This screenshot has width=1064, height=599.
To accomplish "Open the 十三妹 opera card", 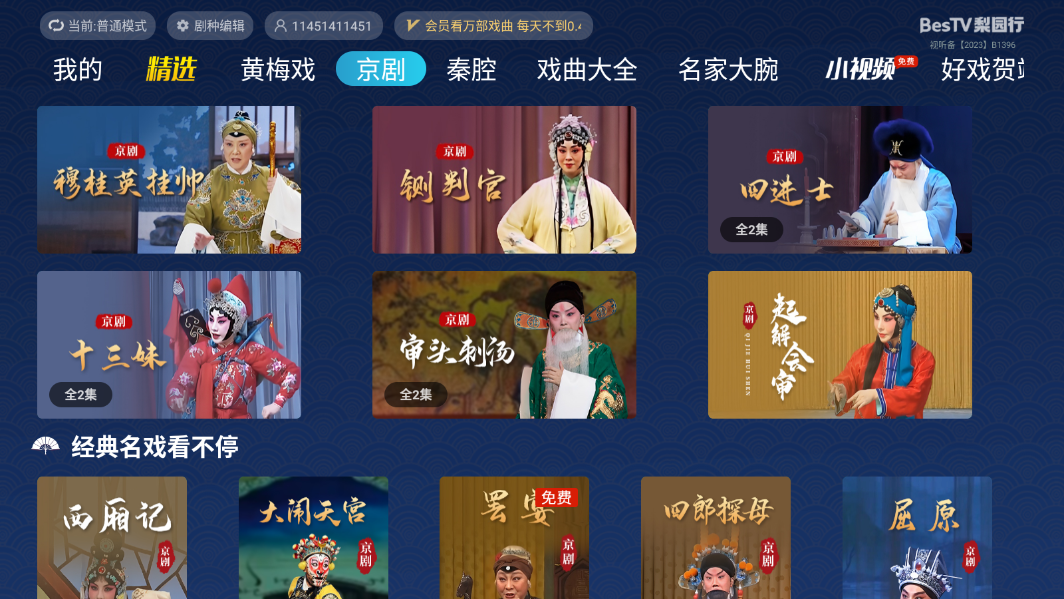I will click(169, 345).
